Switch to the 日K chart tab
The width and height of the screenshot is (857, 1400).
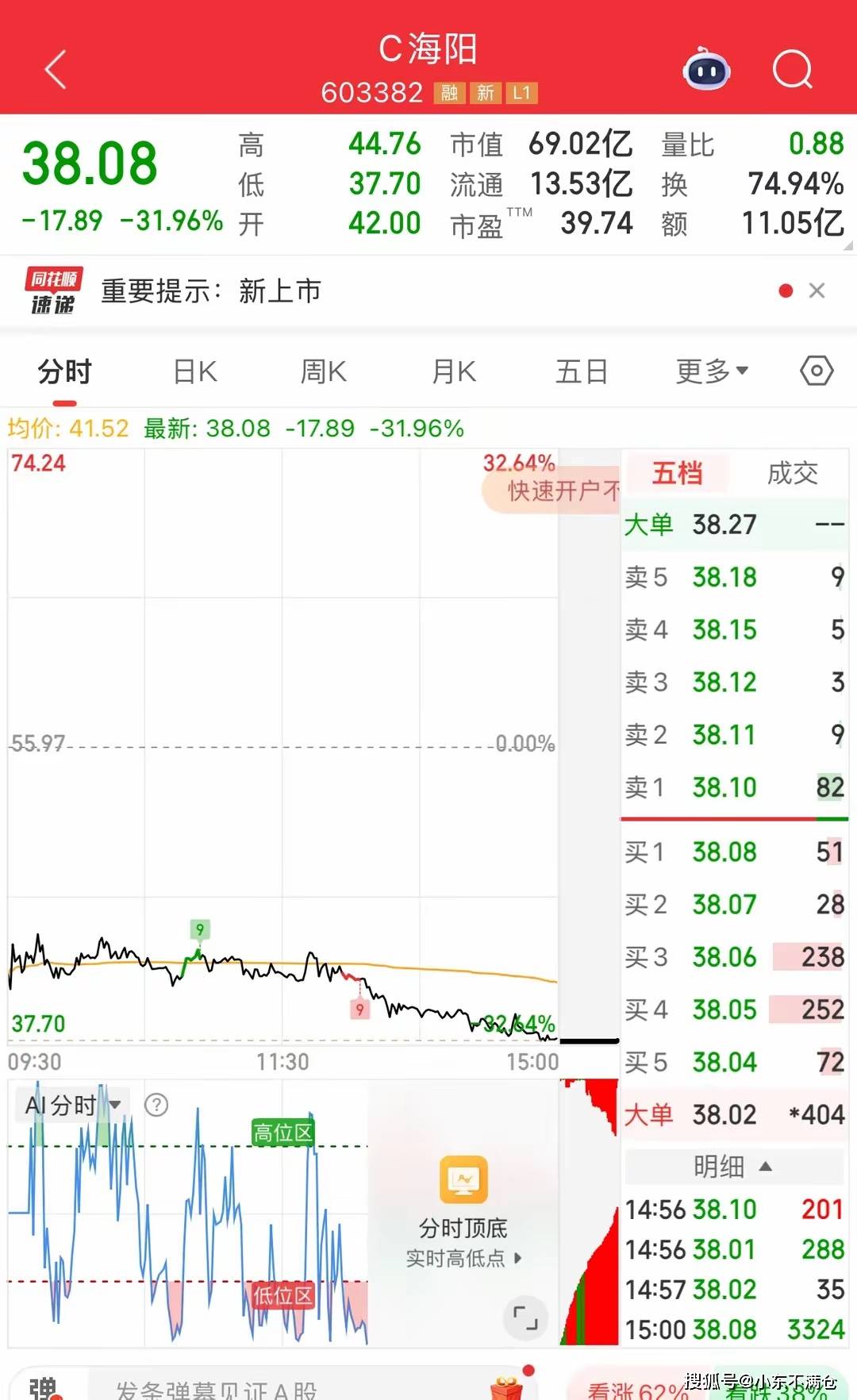(x=195, y=371)
